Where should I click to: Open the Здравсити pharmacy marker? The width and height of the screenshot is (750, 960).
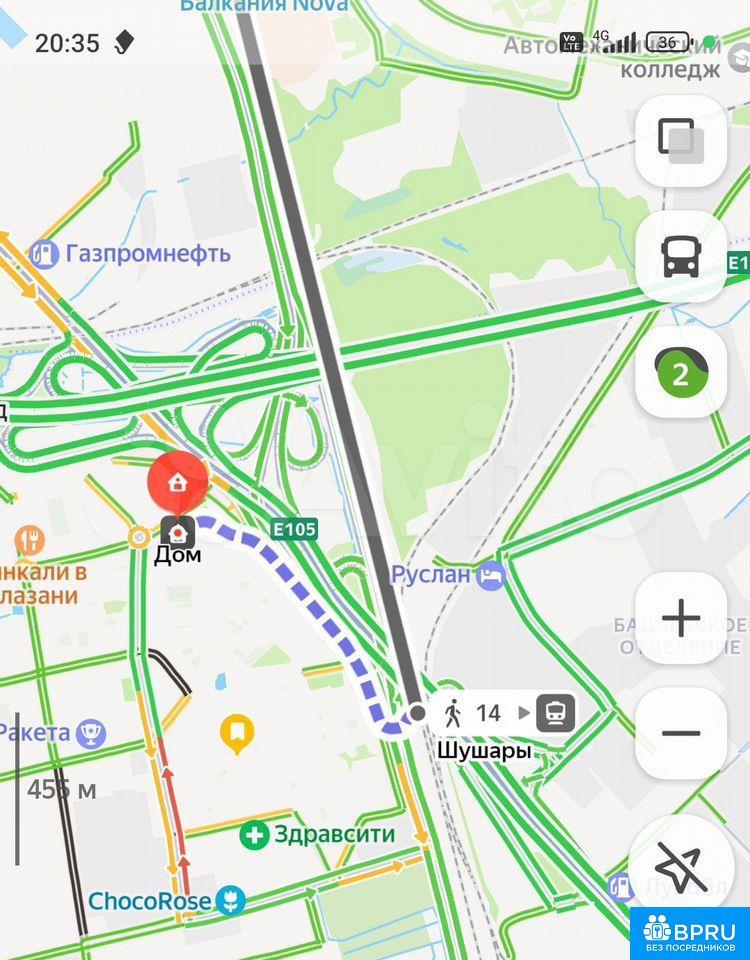click(x=254, y=834)
